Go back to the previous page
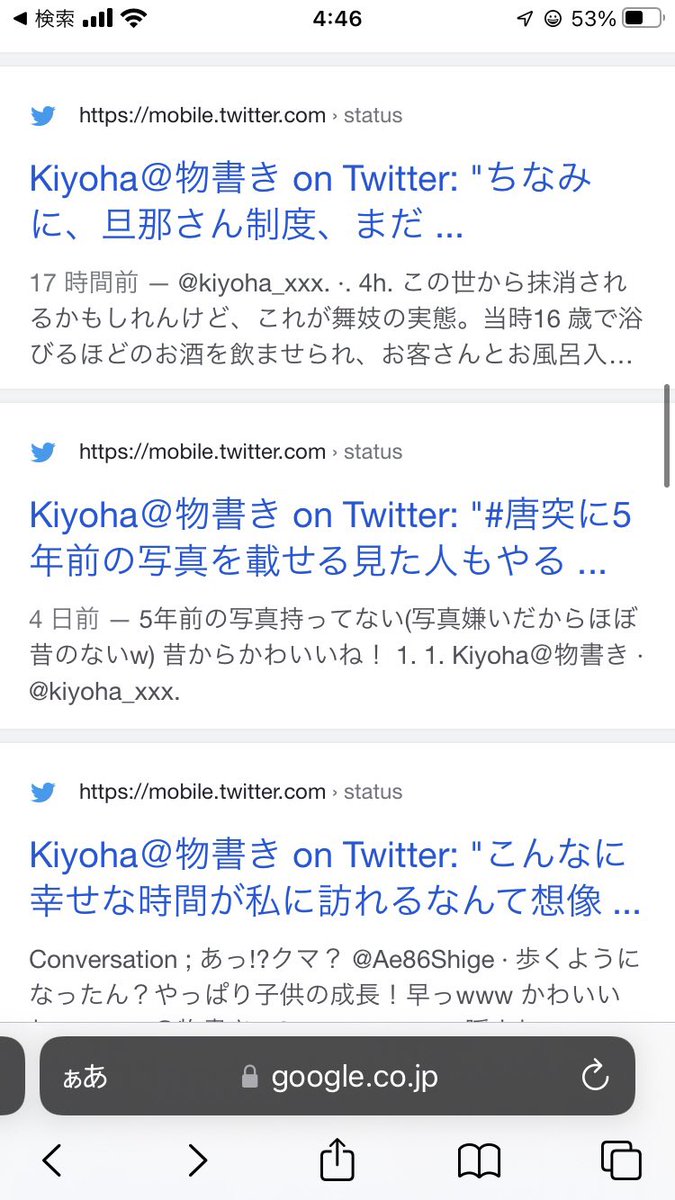Viewport: 675px width, 1200px height. tap(52, 1160)
